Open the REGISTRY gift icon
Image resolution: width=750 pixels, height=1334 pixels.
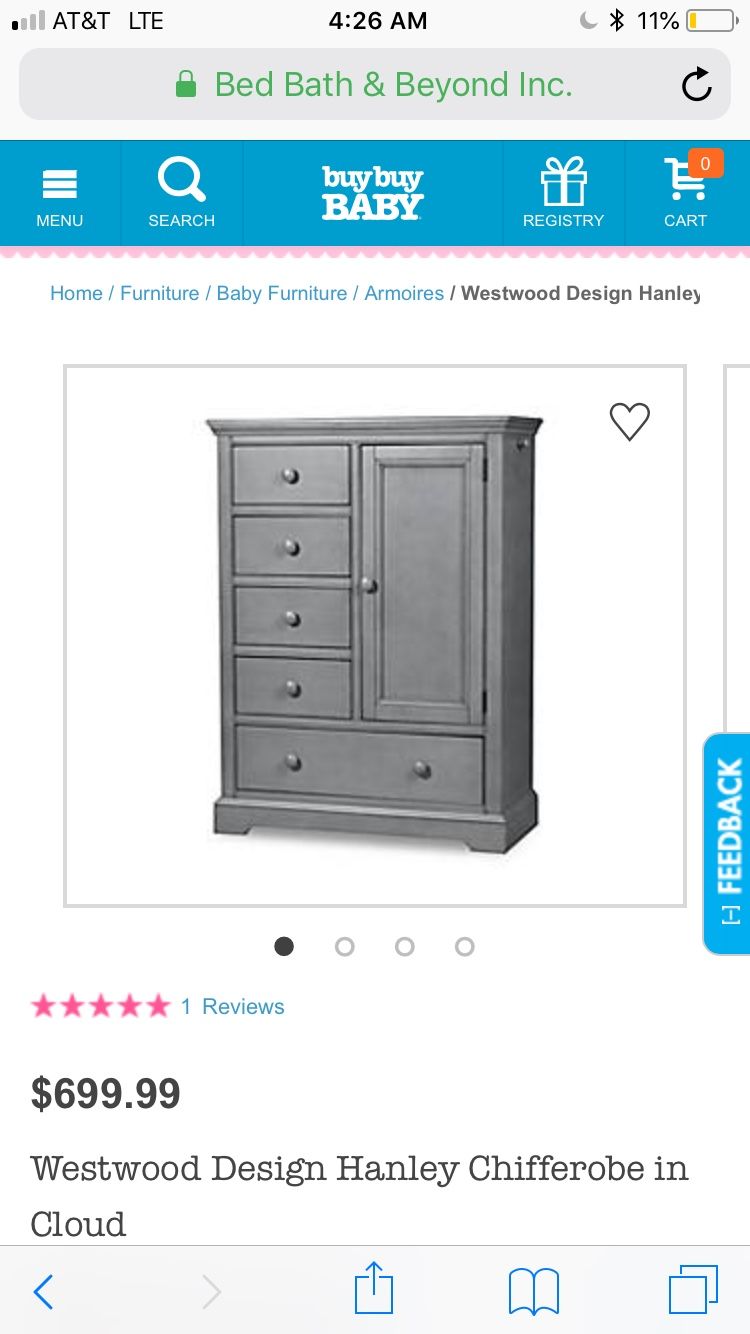(563, 193)
